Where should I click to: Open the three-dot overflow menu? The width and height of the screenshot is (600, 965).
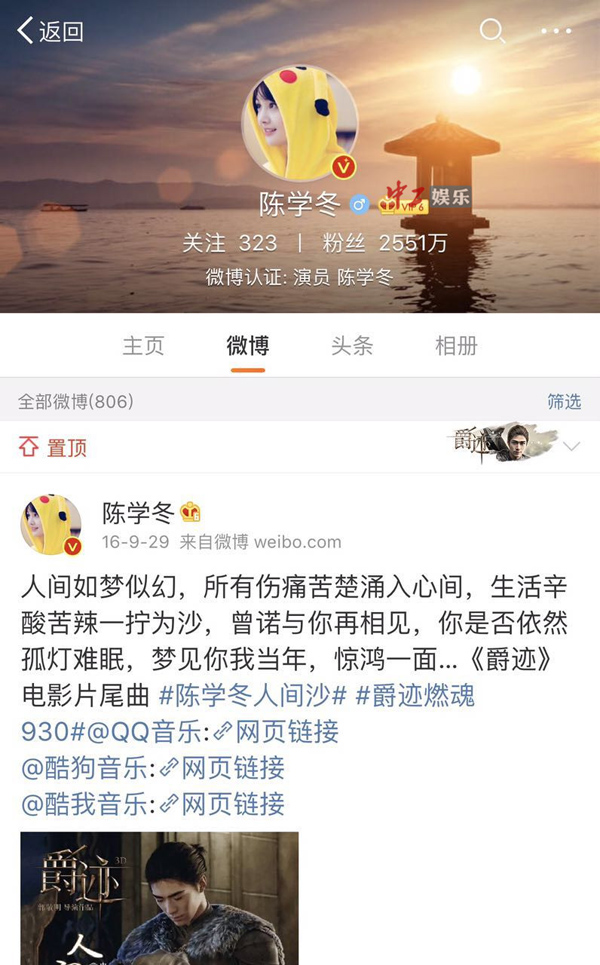coord(556,31)
